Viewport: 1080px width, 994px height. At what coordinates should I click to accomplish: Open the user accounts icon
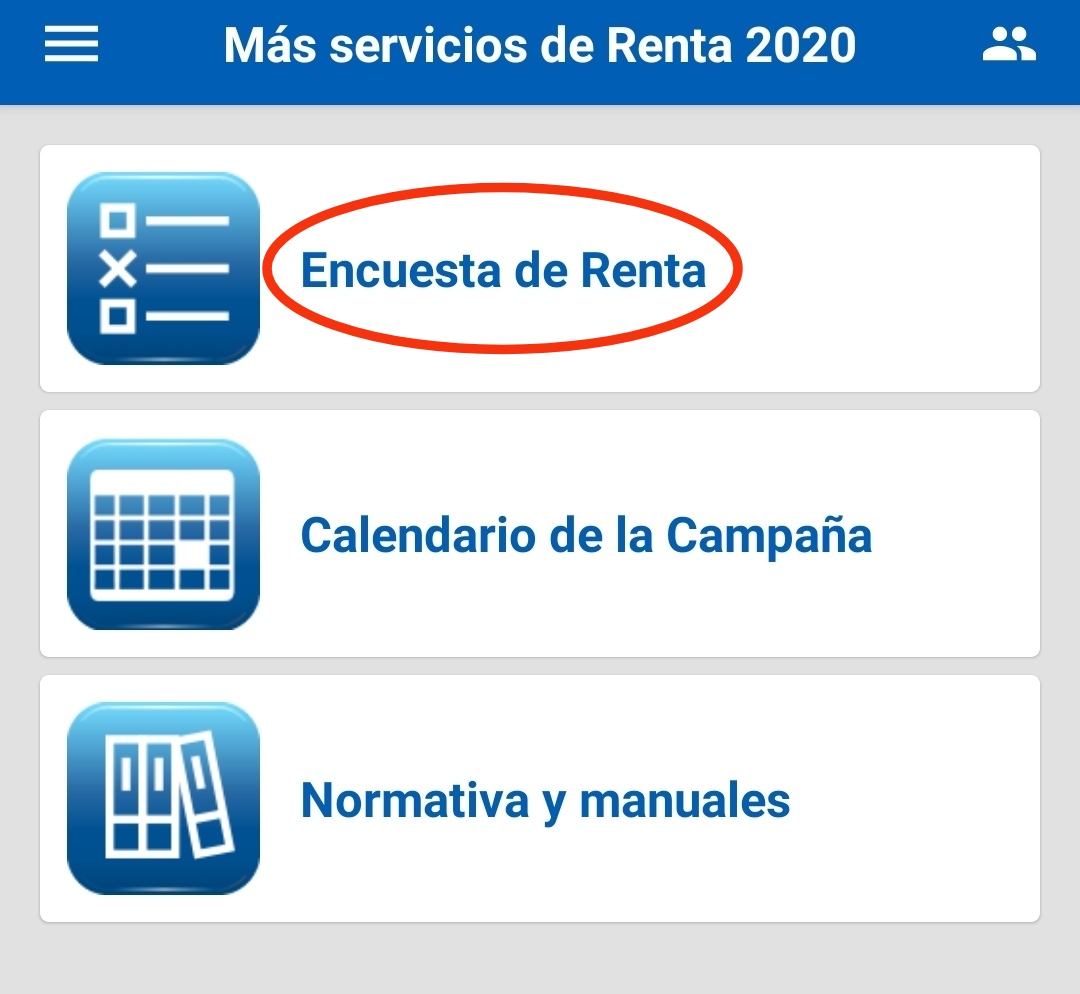tap(1008, 45)
